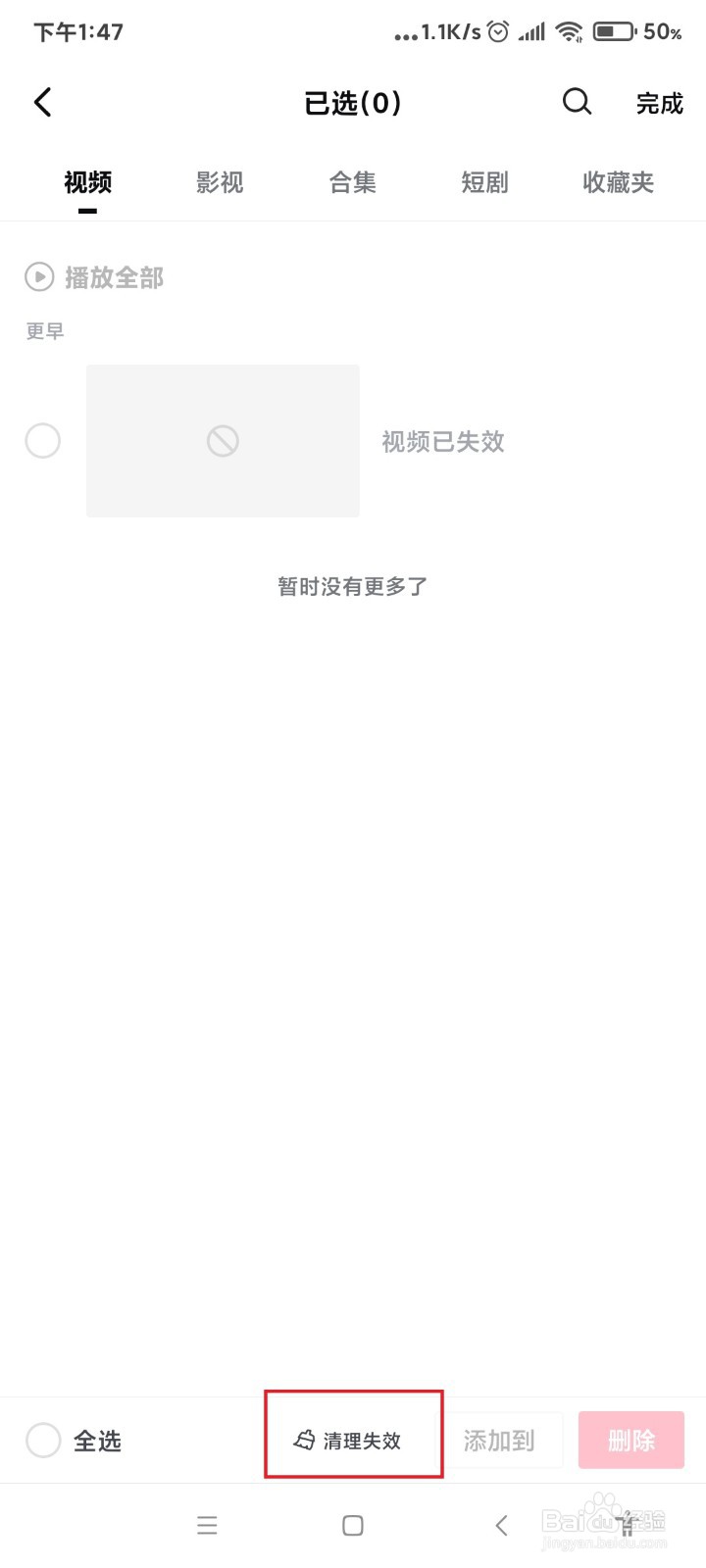This screenshot has height=1568, width=706.
Task: Open the 合集 tab
Action: [352, 182]
